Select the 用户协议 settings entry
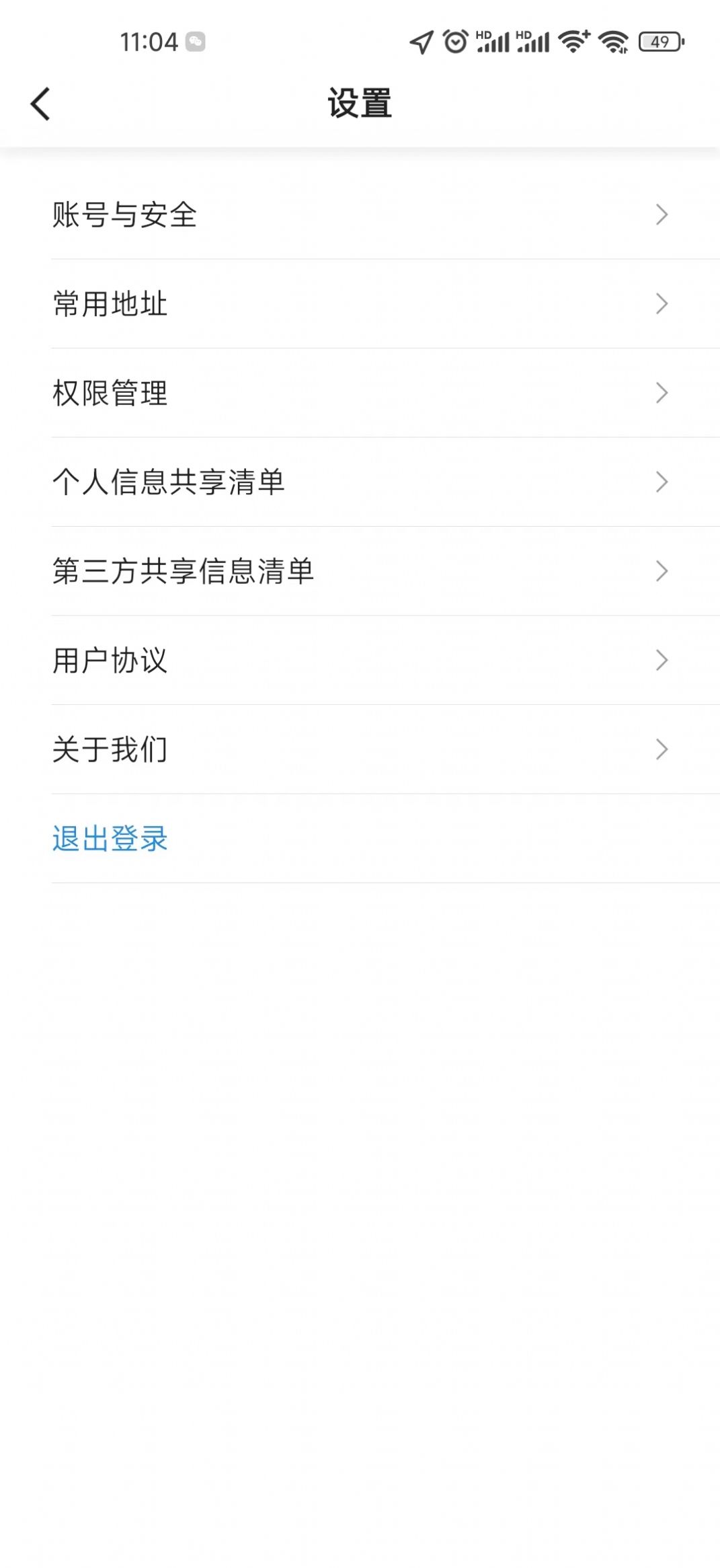 click(x=662, y=661)
